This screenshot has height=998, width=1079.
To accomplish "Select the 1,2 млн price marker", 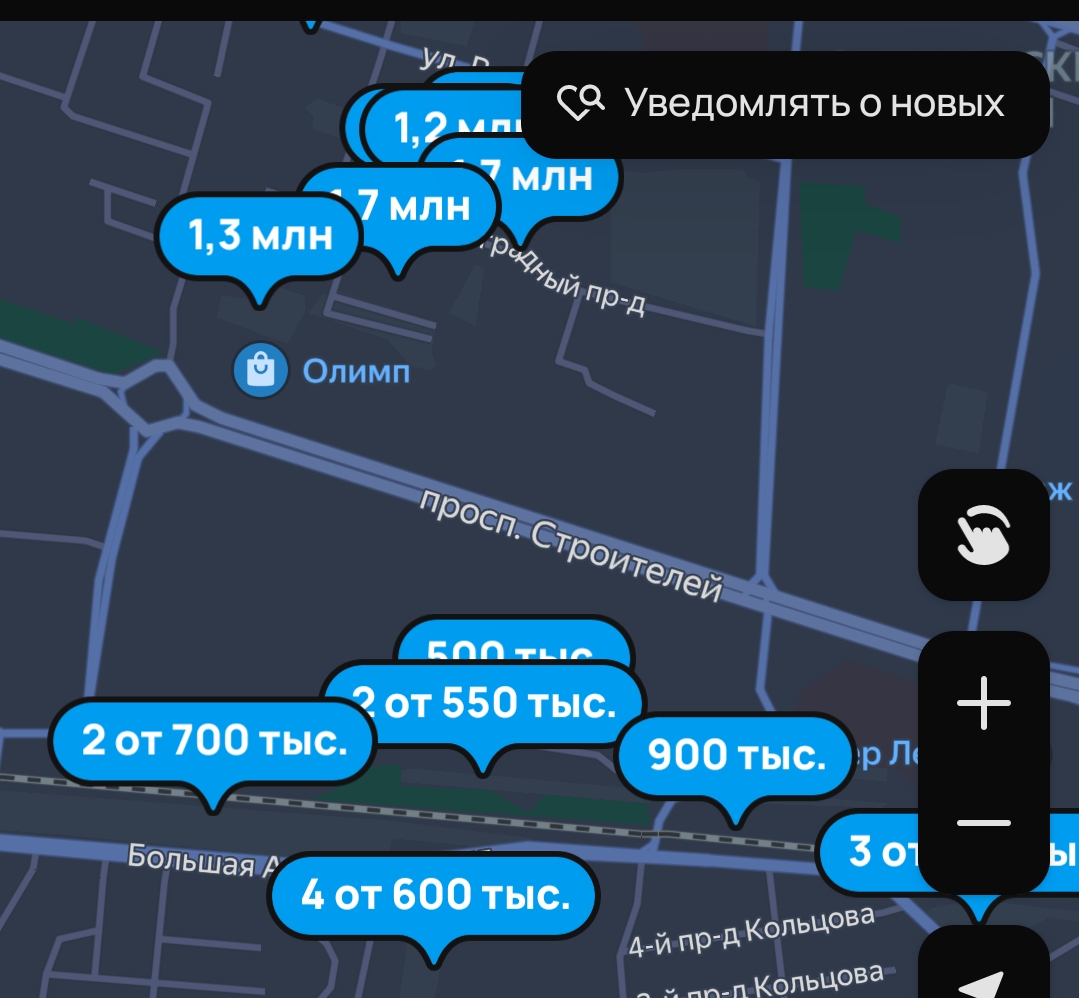I will (444, 129).
